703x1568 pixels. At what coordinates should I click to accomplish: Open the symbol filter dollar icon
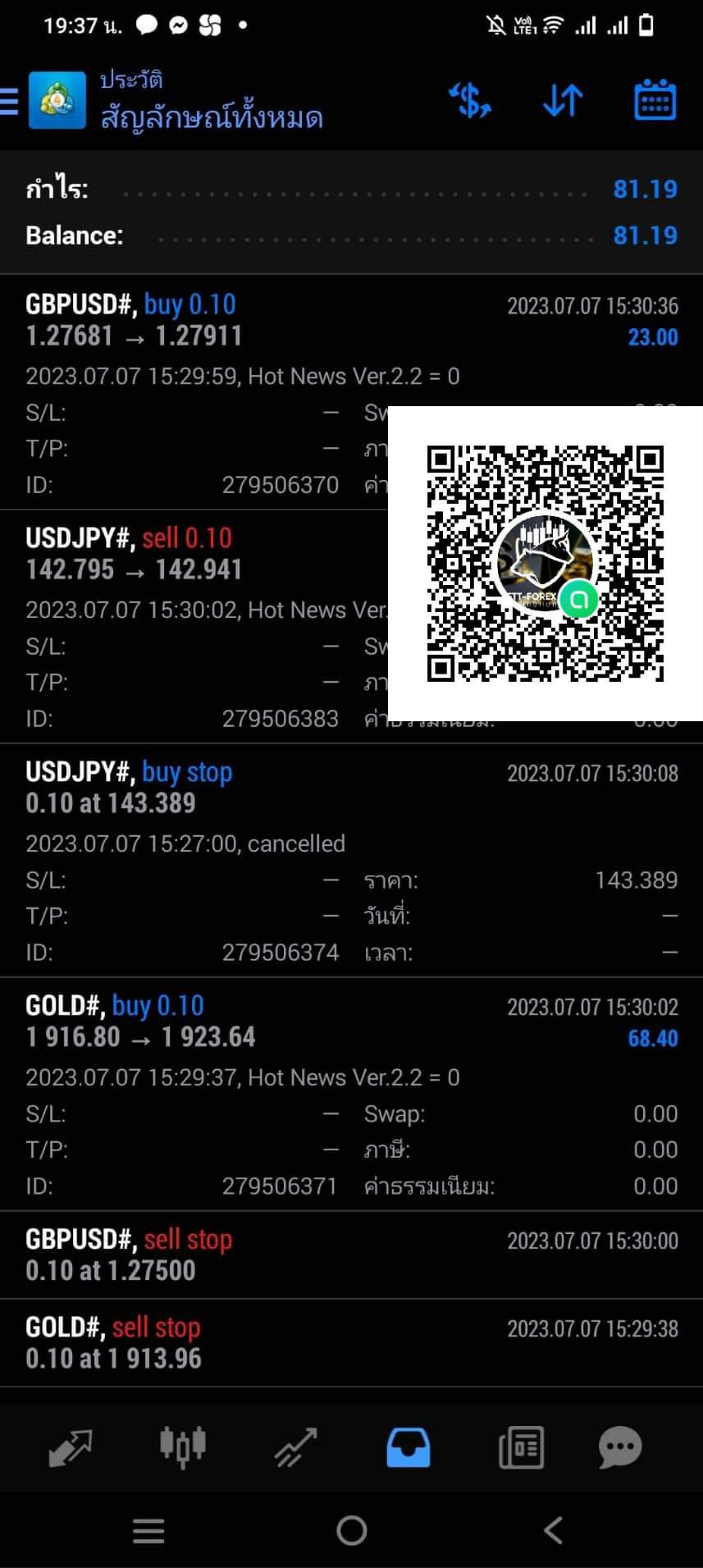pyautogui.click(x=470, y=101)
